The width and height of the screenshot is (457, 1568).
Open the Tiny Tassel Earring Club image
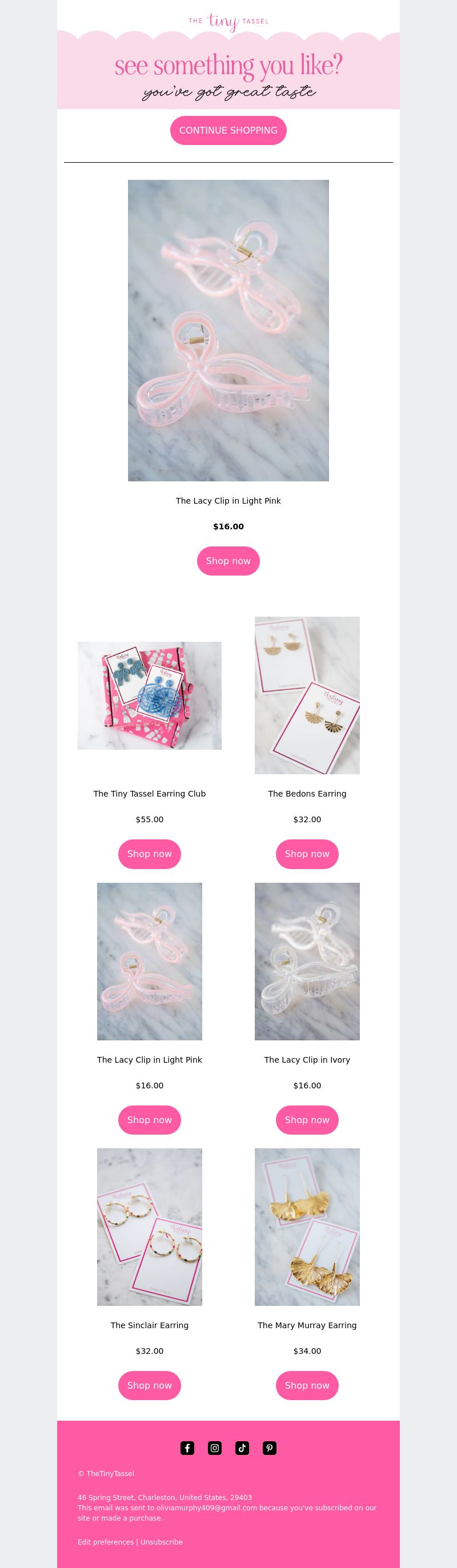tap(149, 695)
